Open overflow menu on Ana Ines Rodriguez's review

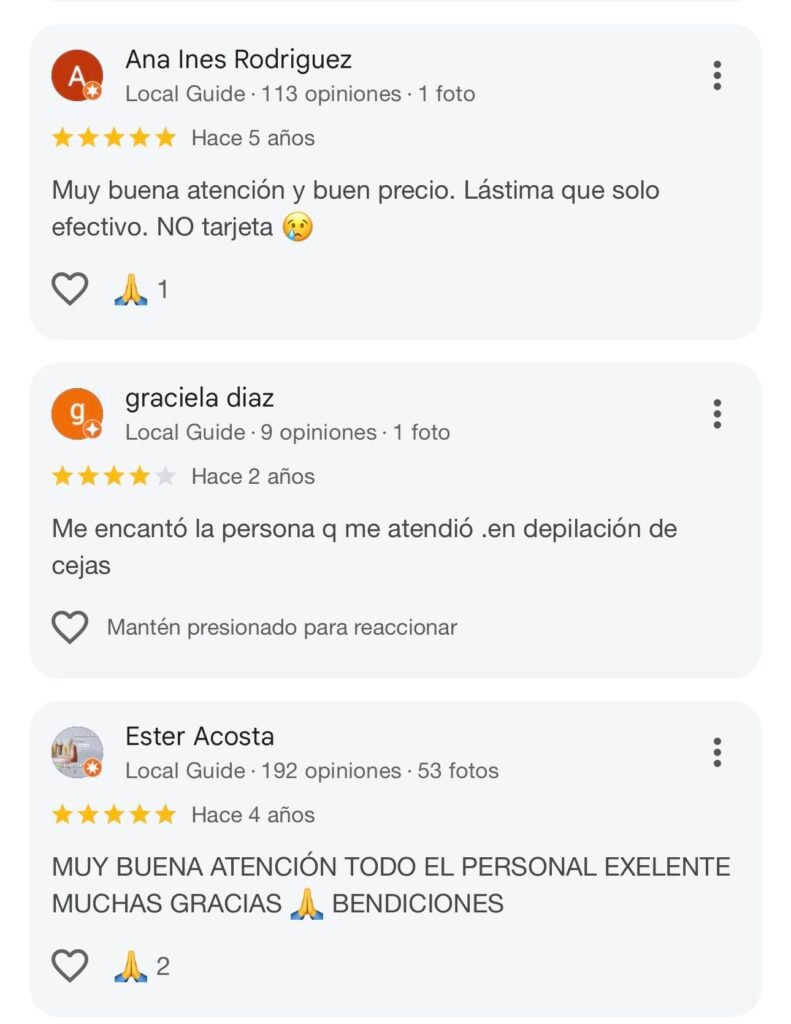click(x=717, y=75)
